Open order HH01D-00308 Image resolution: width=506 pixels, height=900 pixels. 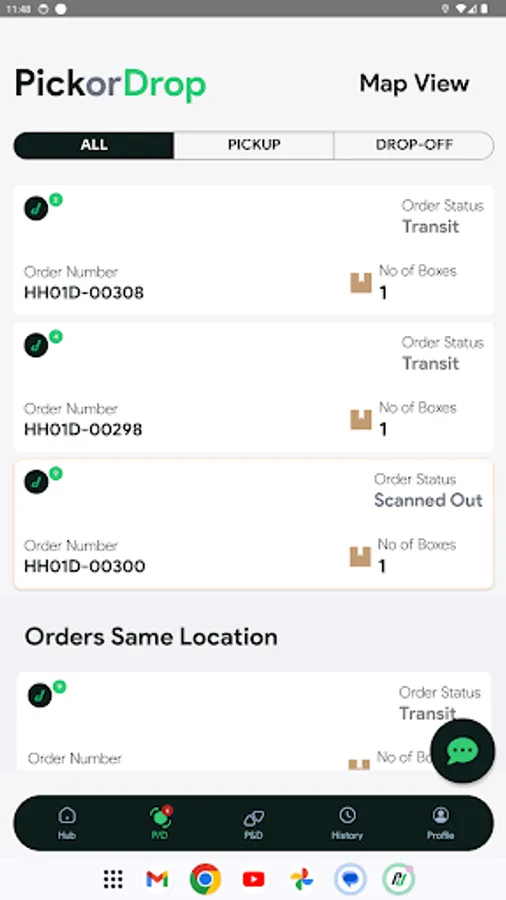point(253,250)
